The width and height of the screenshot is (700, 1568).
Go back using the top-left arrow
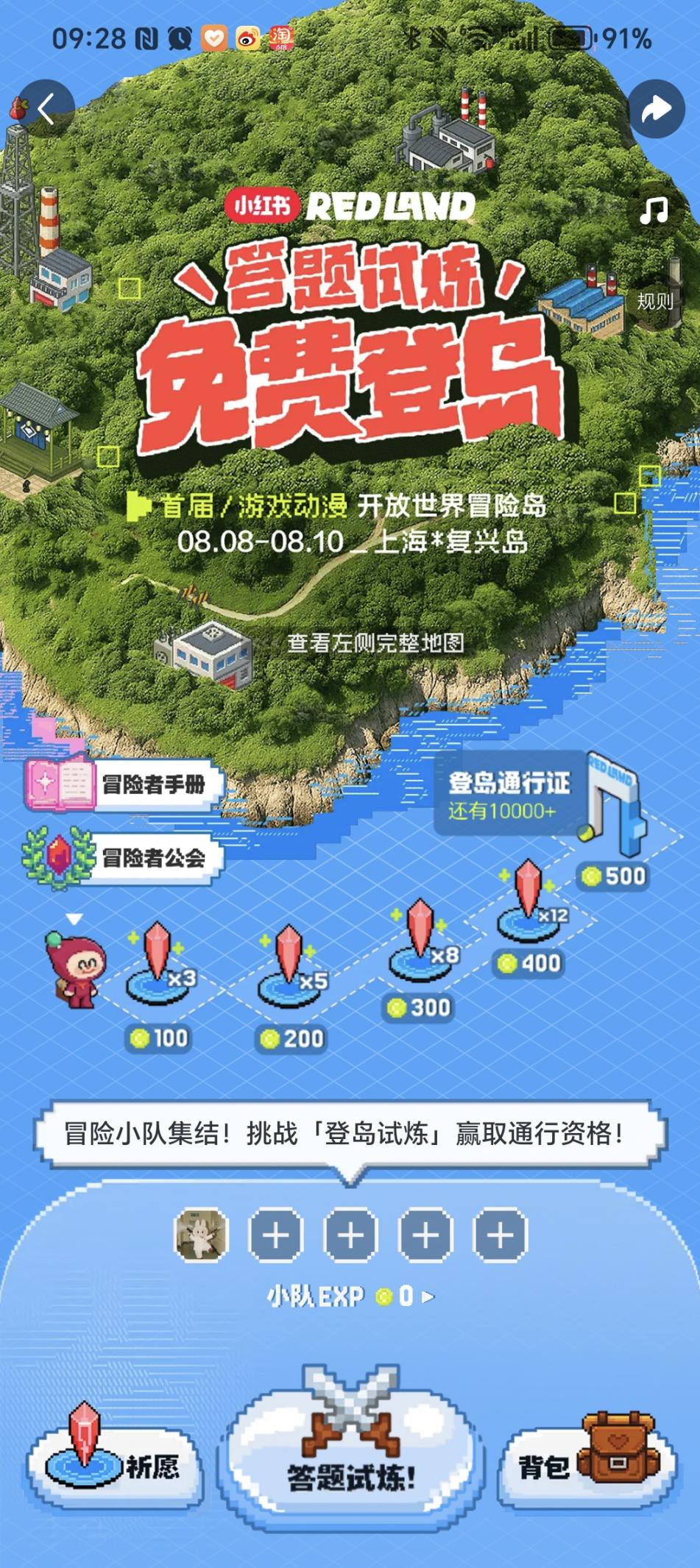(x=46, y=110)
